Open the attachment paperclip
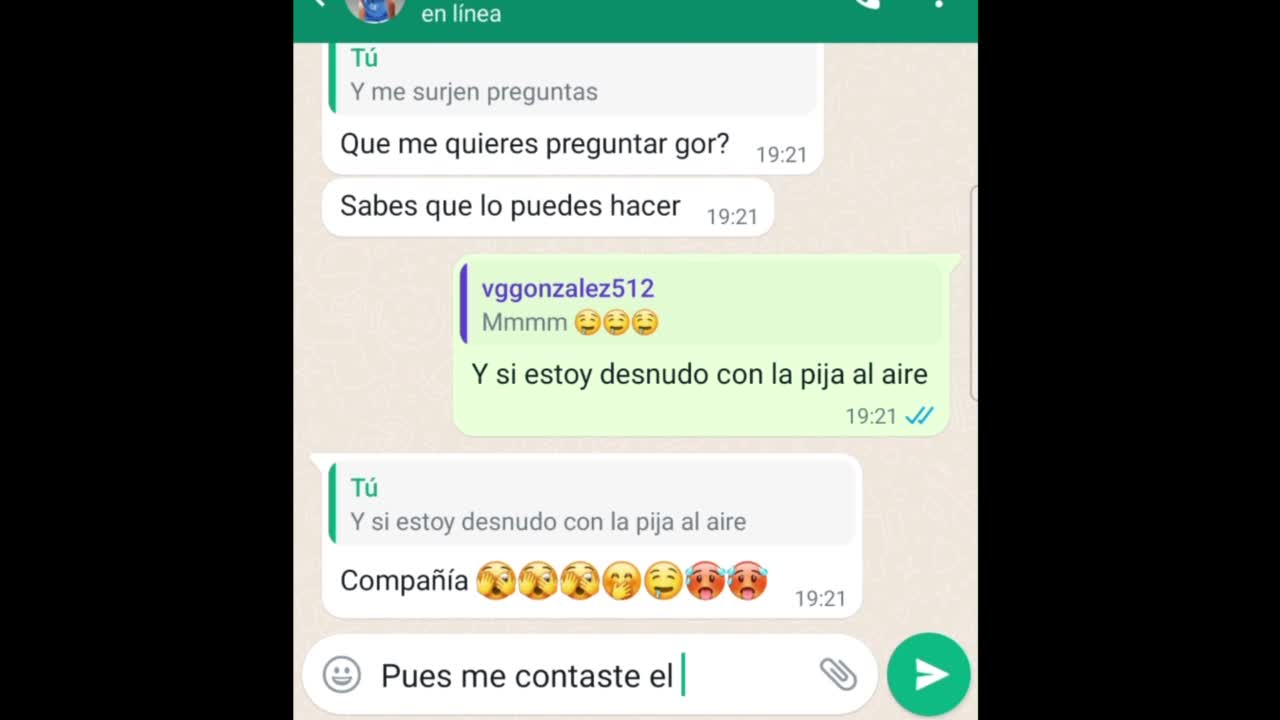The height and width of the screenshot is (720, 1280). (838, 675)
